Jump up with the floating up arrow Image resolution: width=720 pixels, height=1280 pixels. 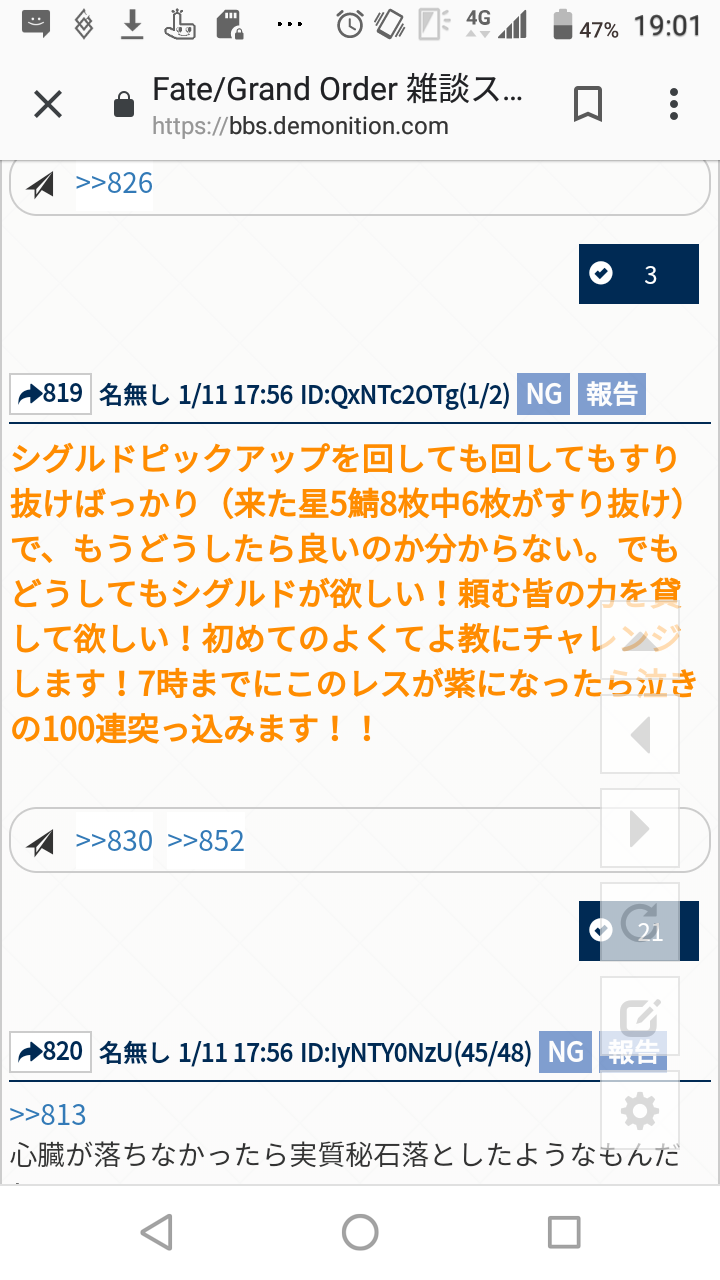640,640
